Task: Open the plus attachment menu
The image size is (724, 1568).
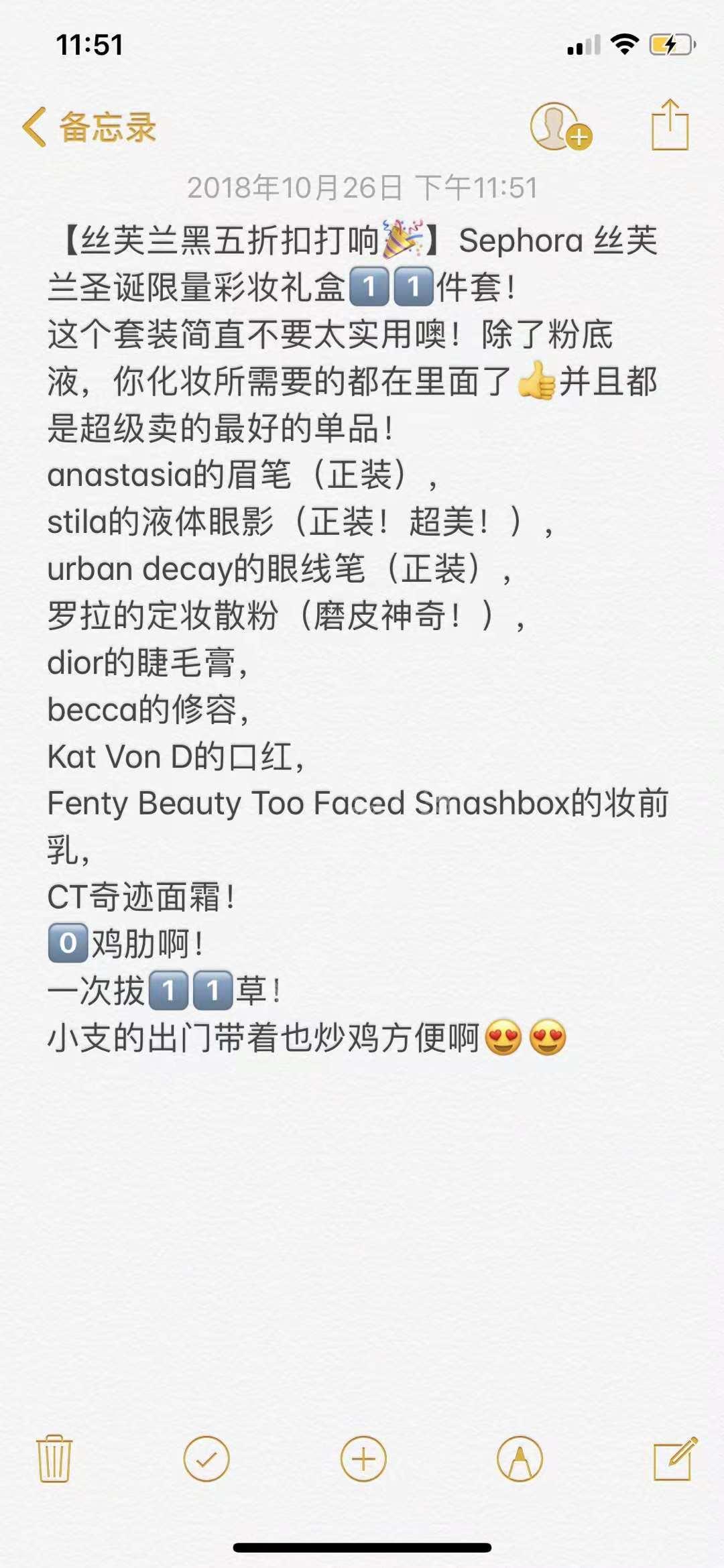Action: [363, 1459]
